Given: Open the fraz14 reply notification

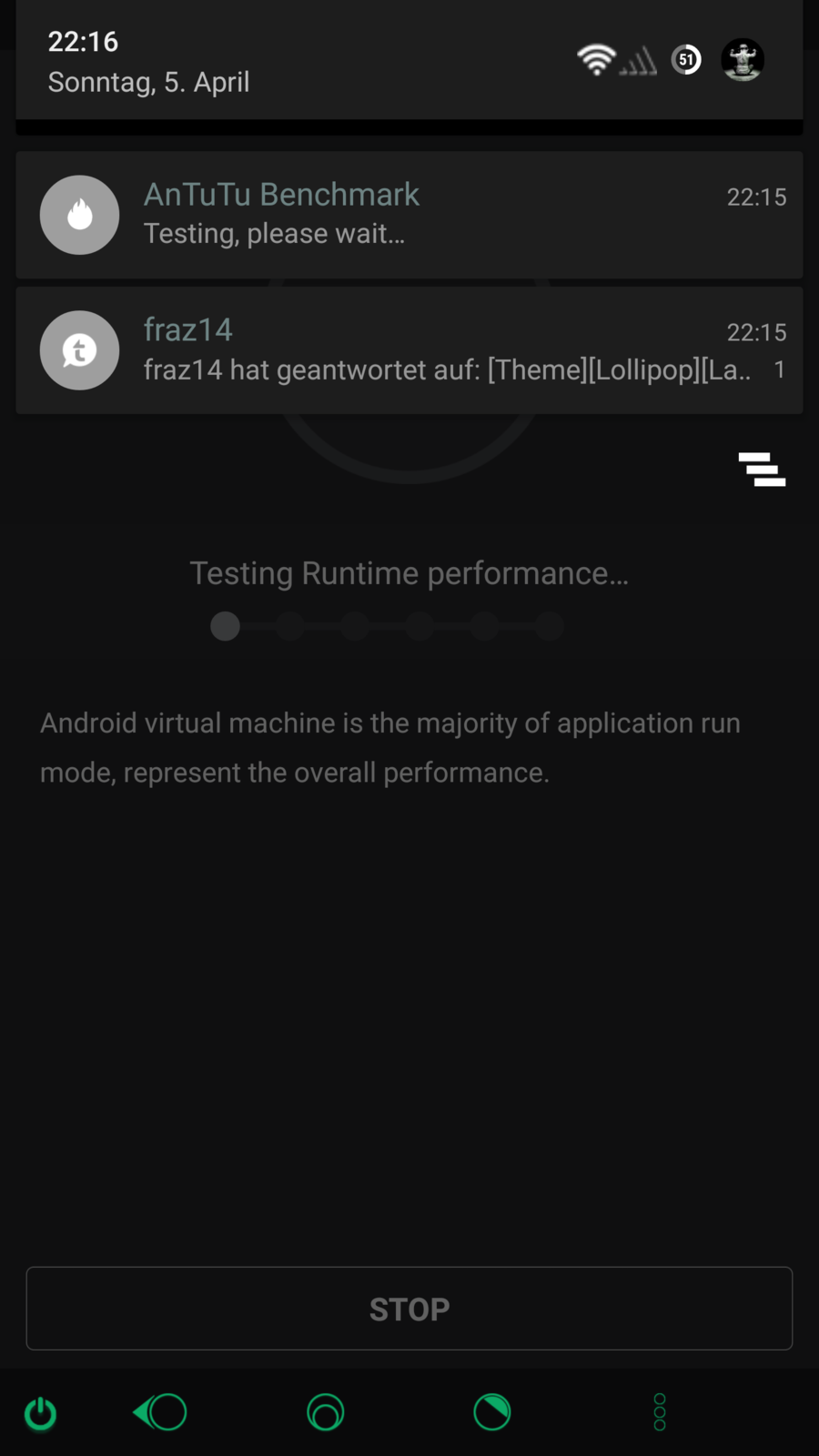Looking at the screenshot, I should tap(409, 350).
